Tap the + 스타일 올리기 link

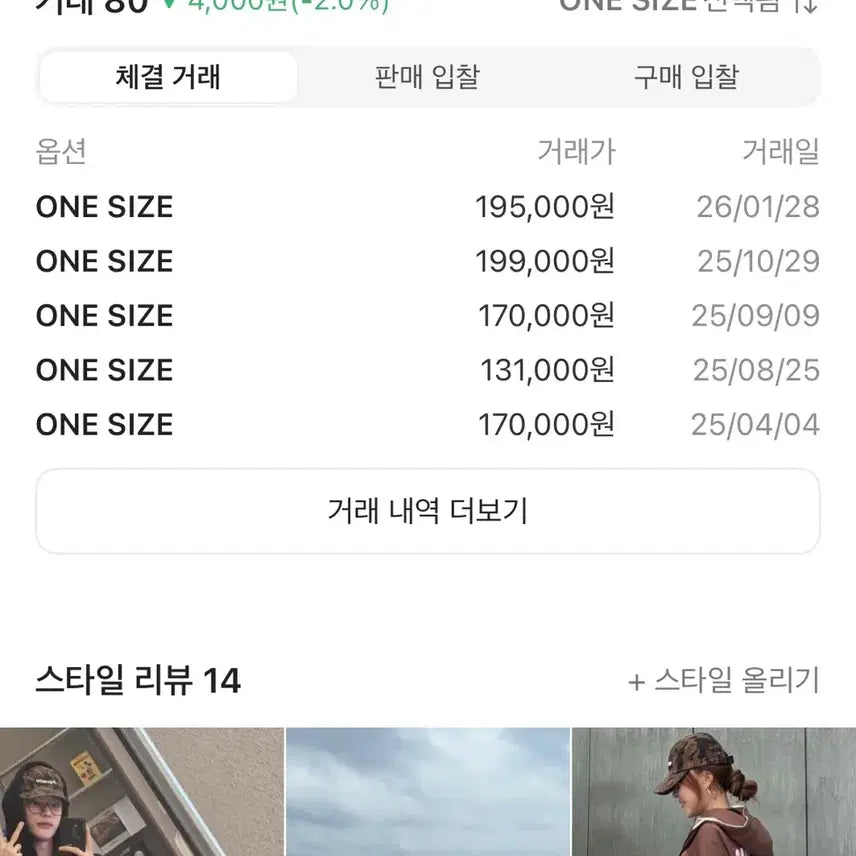point(723,681)
